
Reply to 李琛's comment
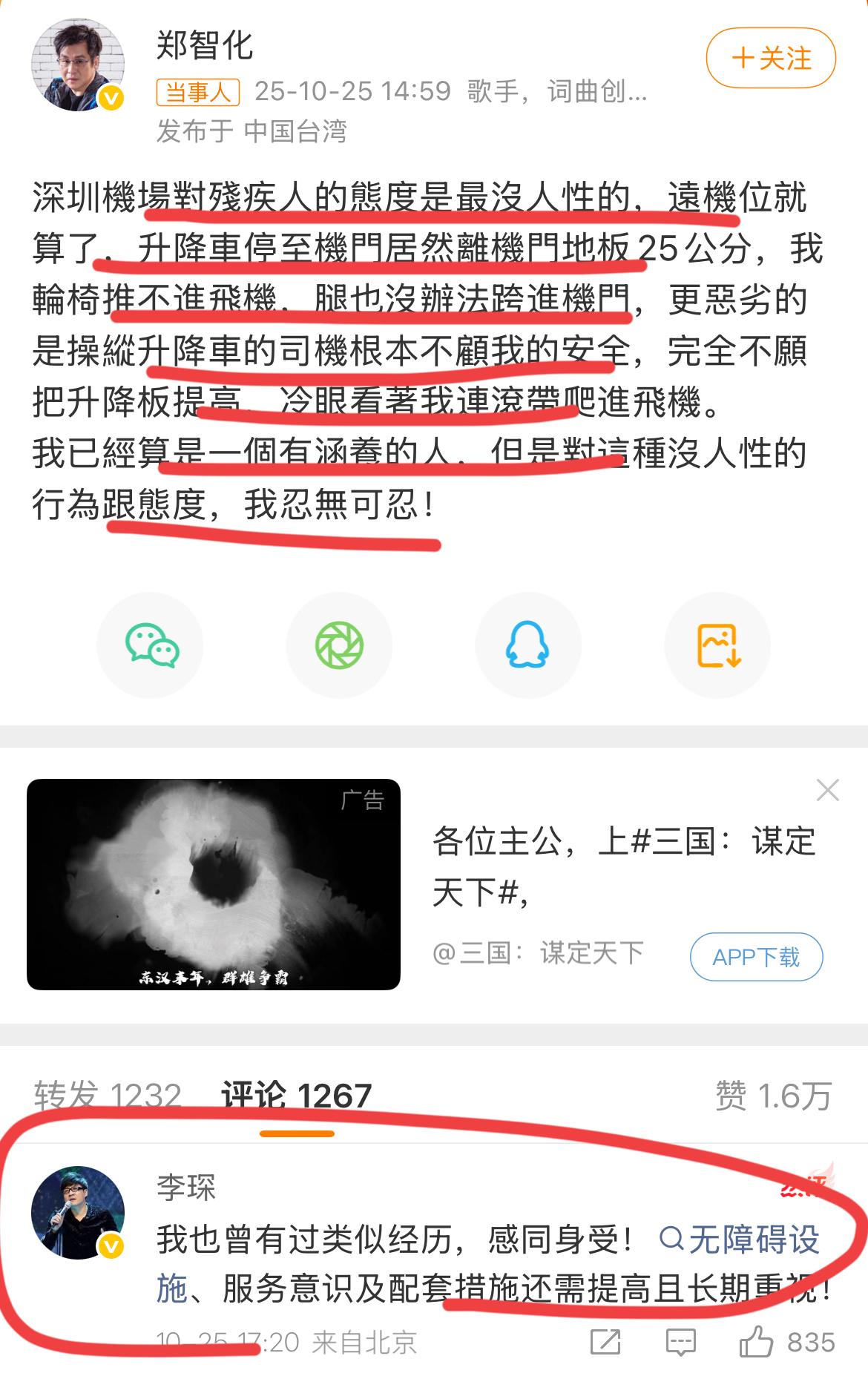(x=680, y=1342)
